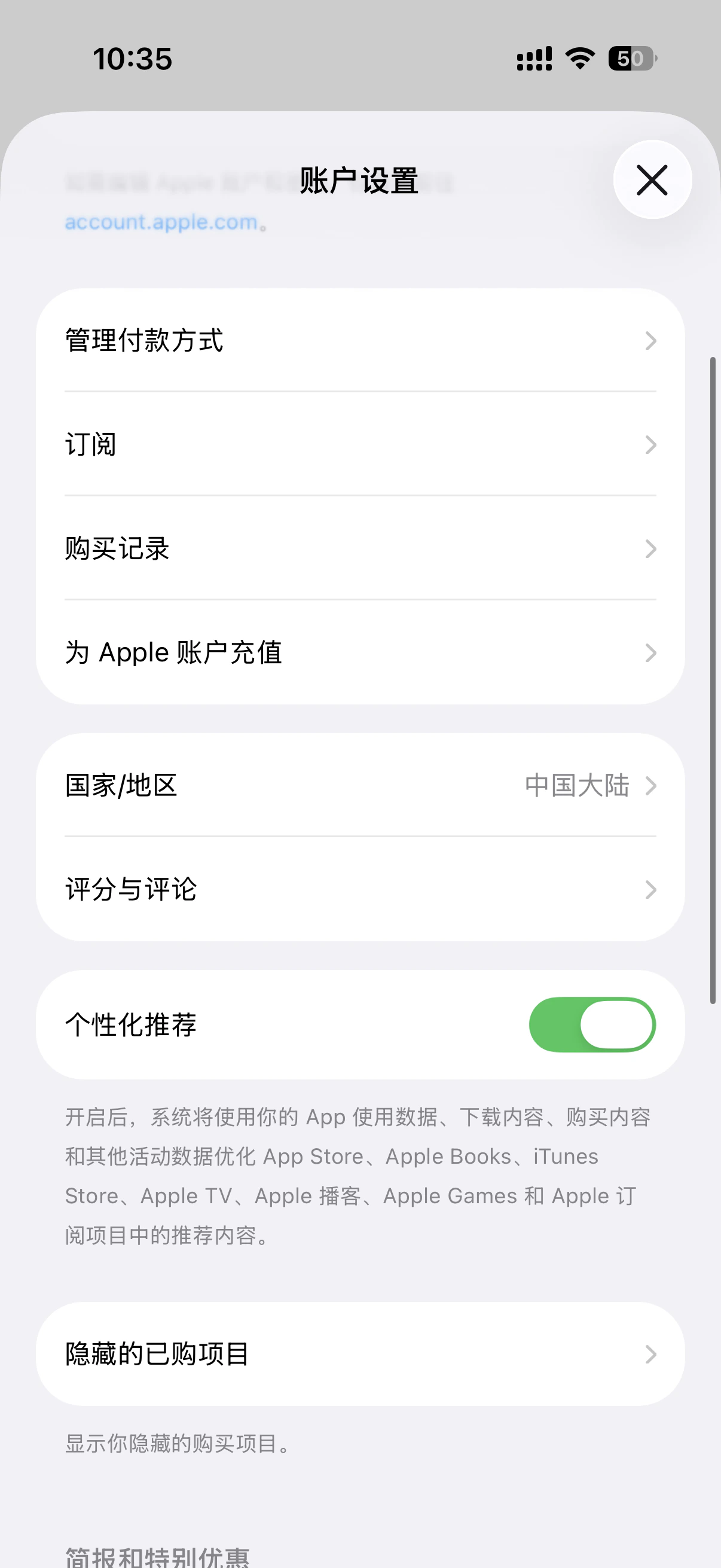
Task: Expand the 国家/地区 region selector showing 中国大陆
Action: (x=360, y=786)
